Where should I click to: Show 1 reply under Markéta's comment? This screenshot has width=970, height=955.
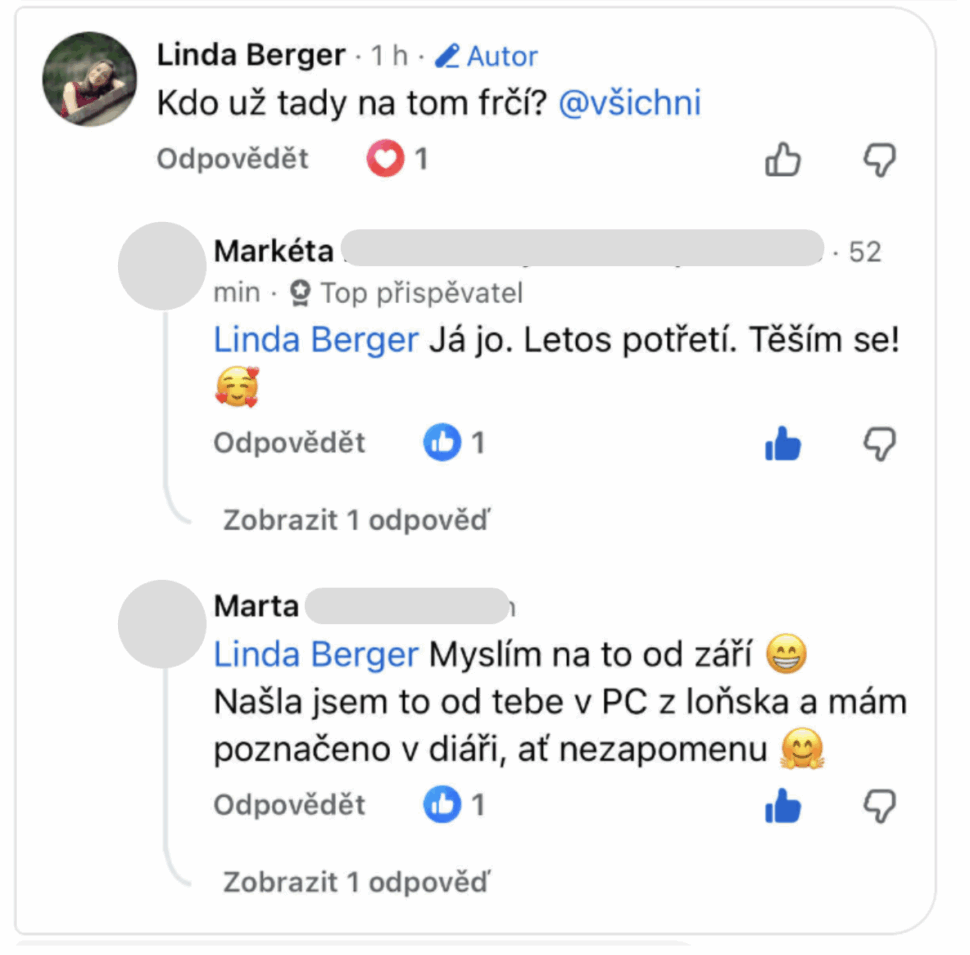point(357,520)
